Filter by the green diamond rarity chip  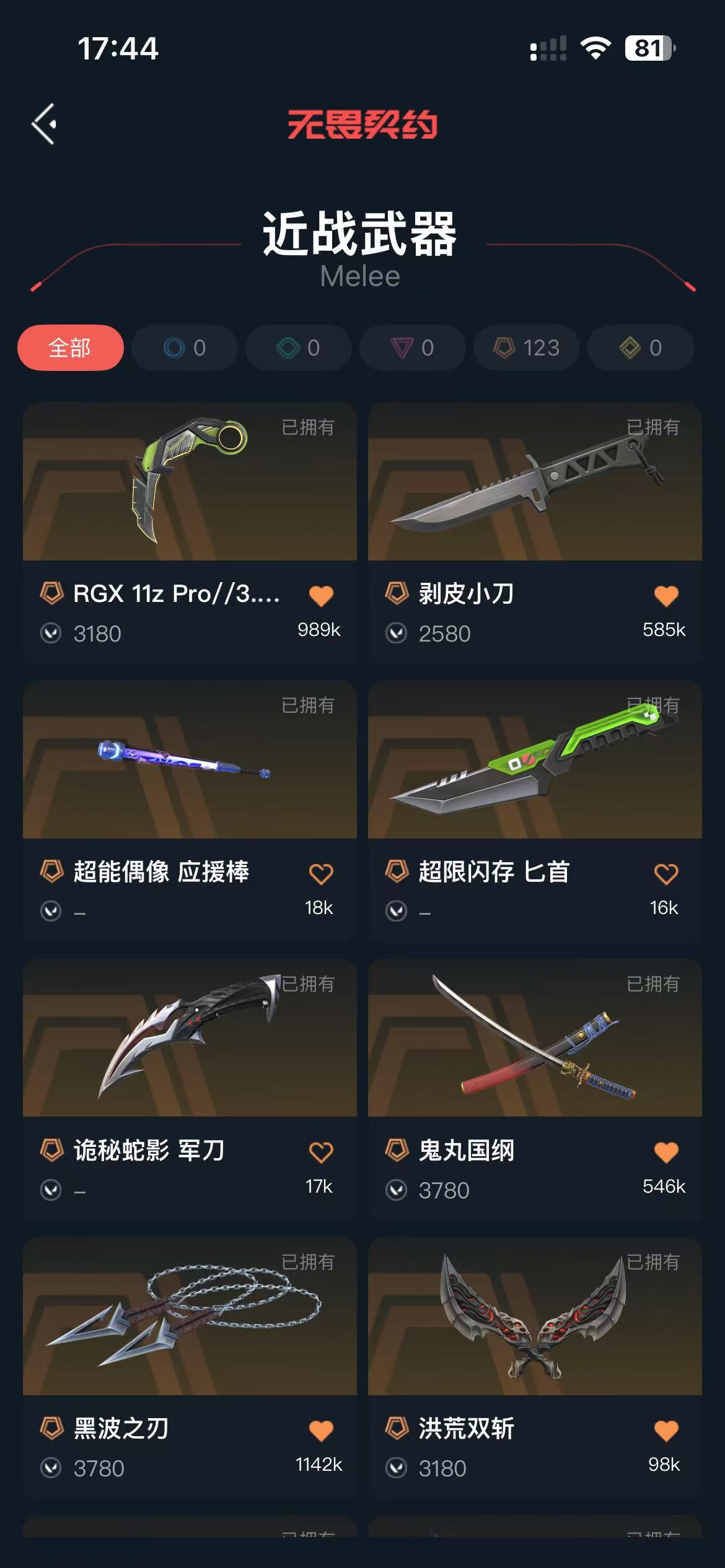pyautogui.click(x=298, y=347)
